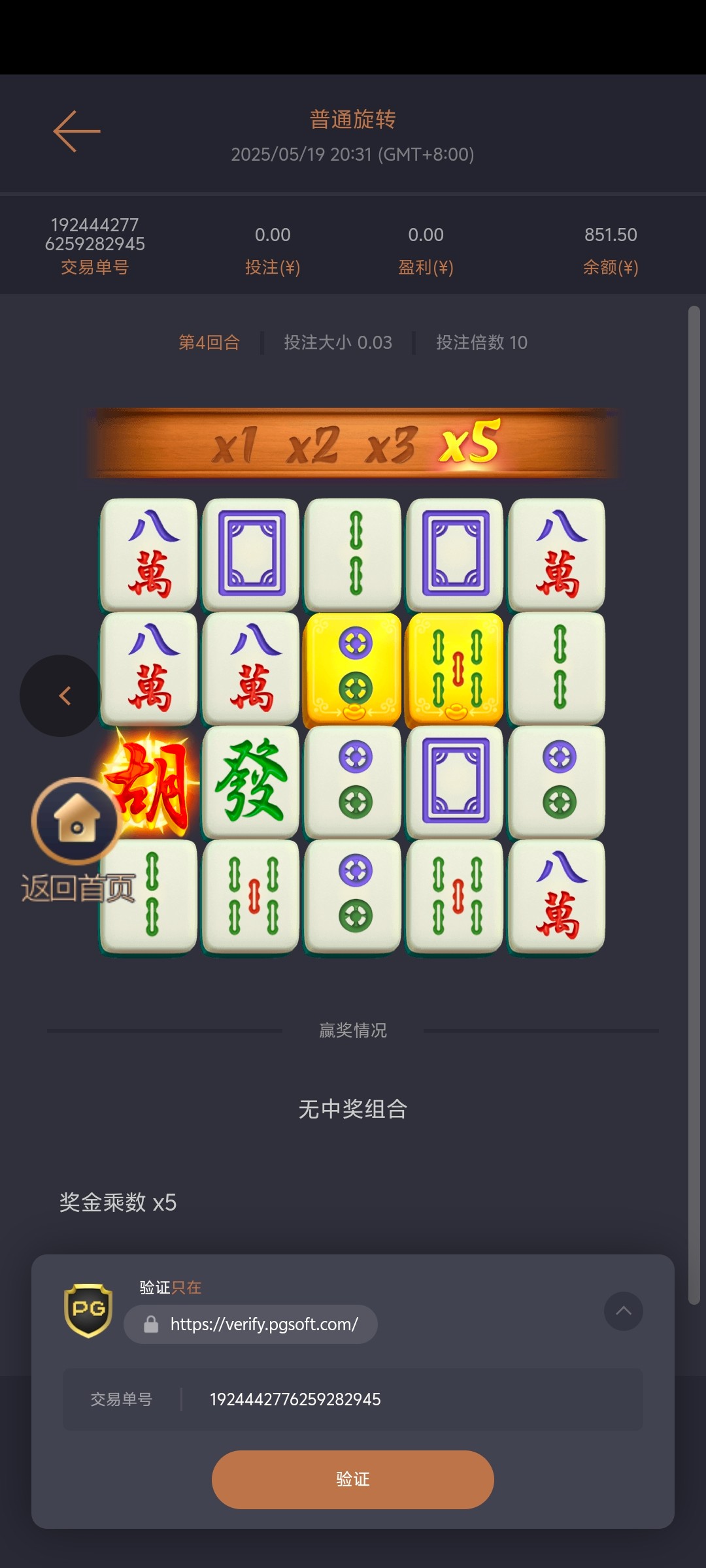Screen dimensions: 706x1568
Task: Tap the orange 验证 button
Action: coord(352,1479)
